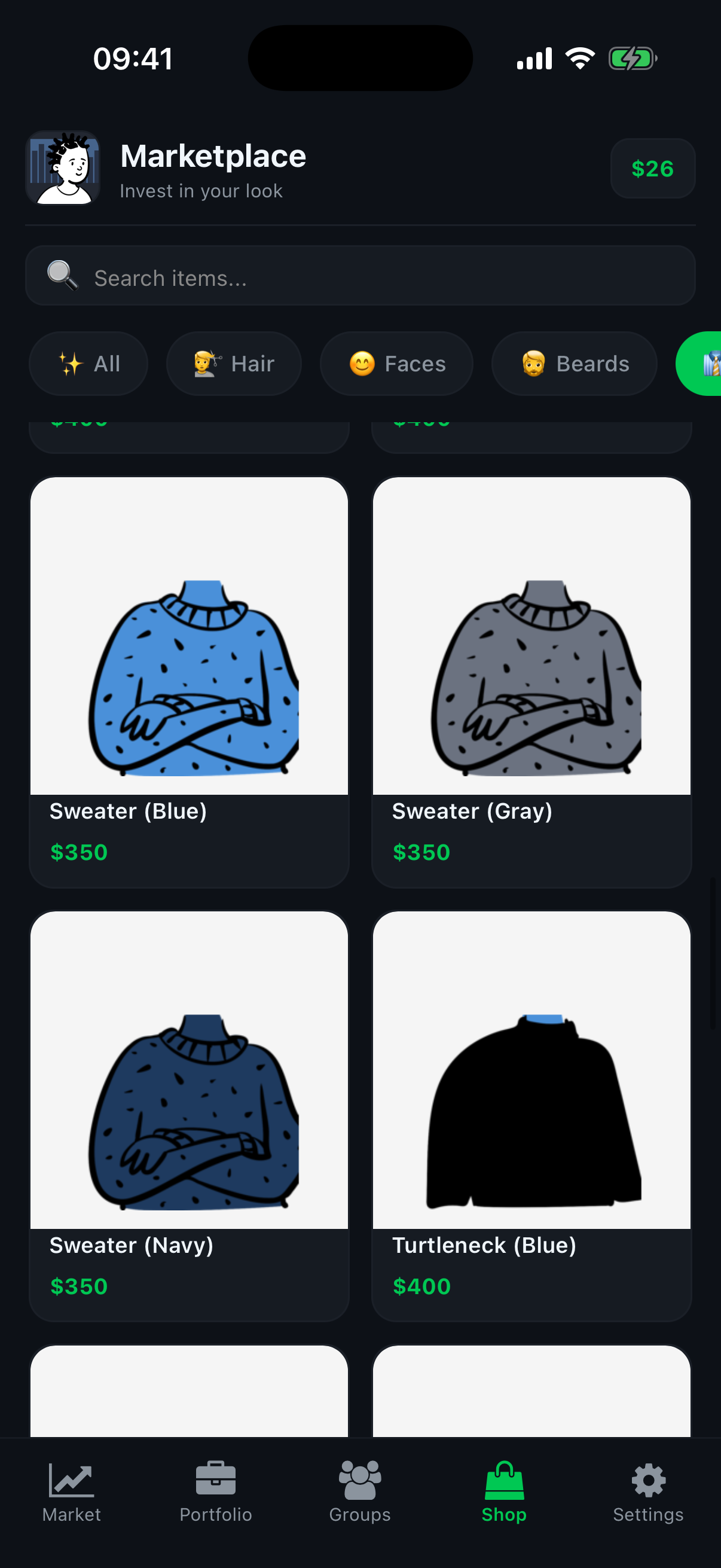This screenshot has height=1568, width=721.
Task: Enable the Beards category filter
Action: 573,364
